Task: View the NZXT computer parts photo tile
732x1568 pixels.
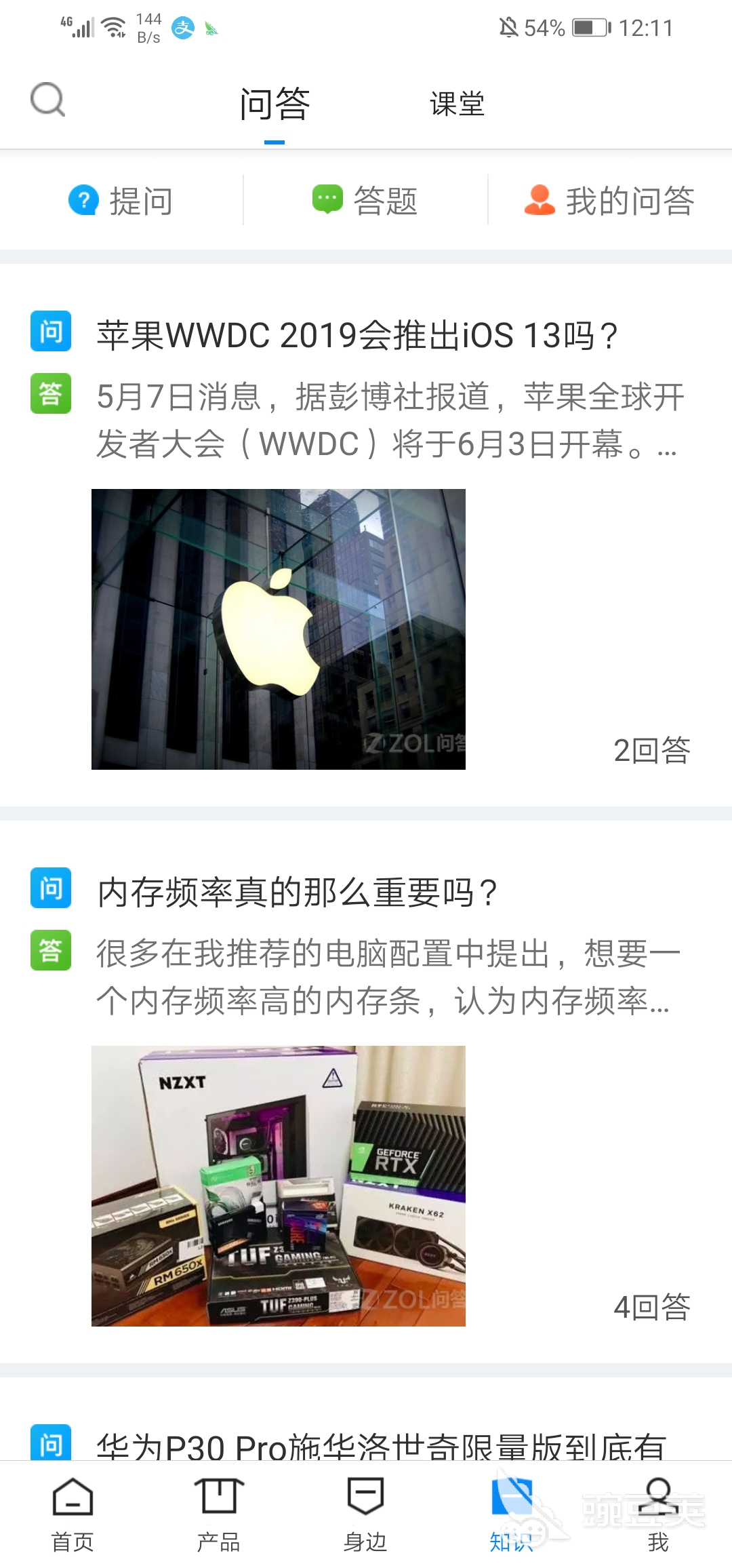Action: tap(278, 1185)
